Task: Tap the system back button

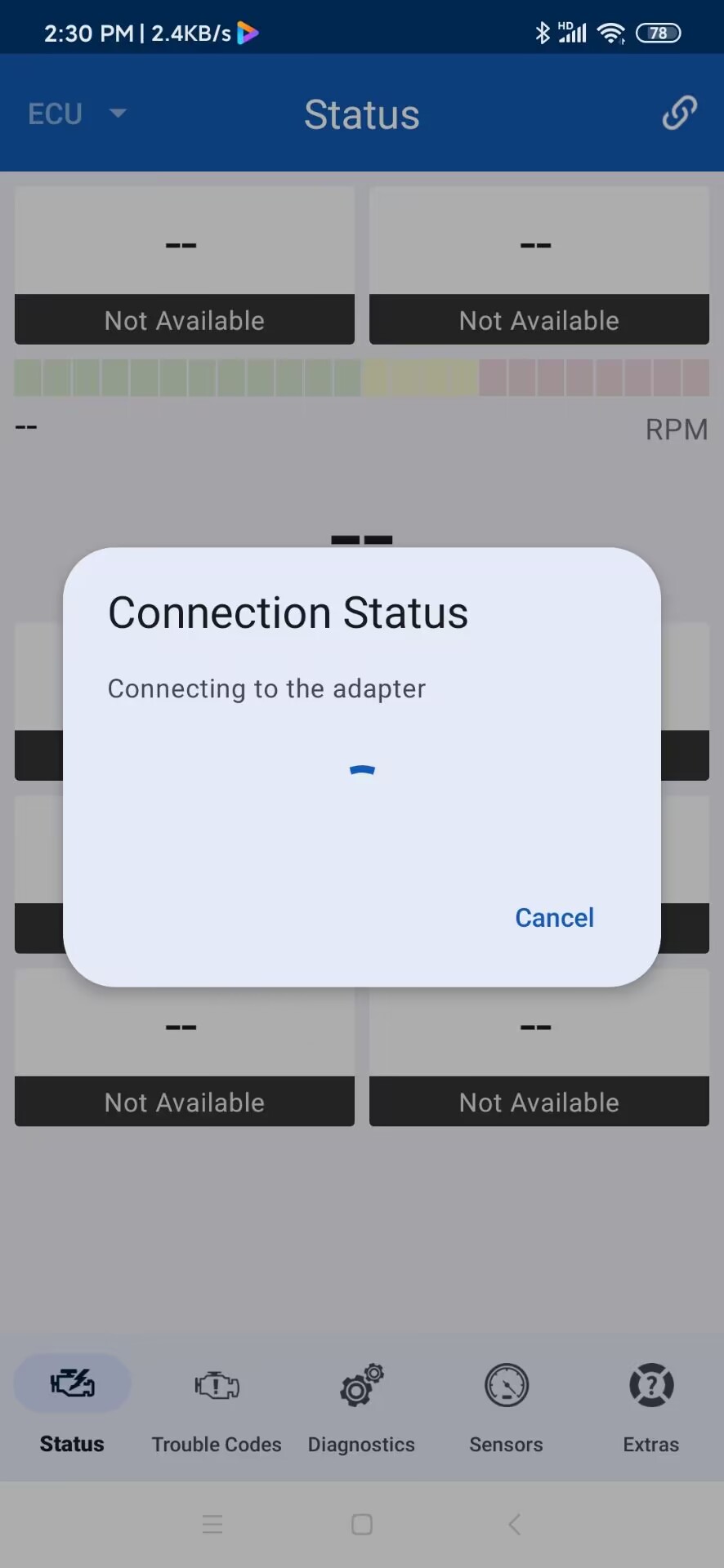Action: (x=514, y=1524)
